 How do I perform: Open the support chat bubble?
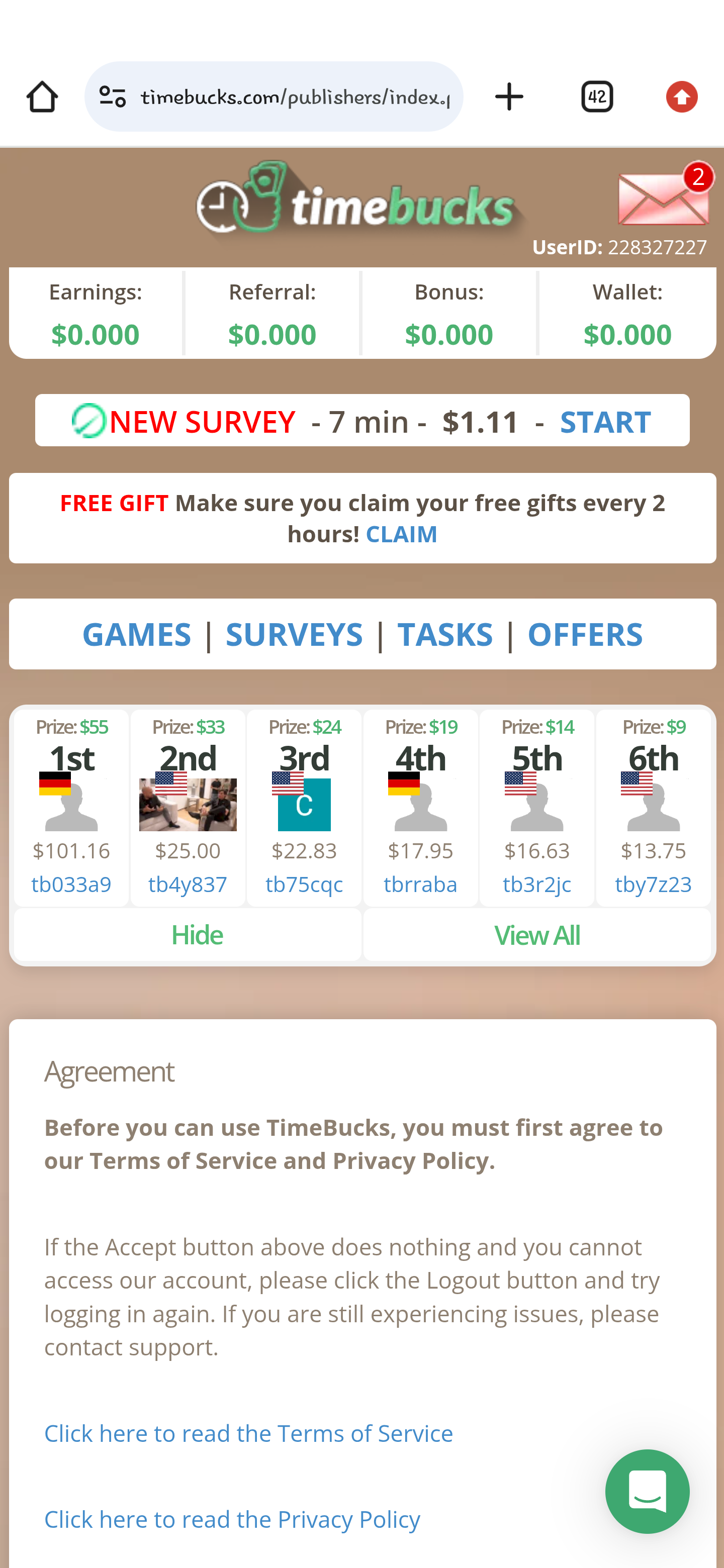(647, 1491)
